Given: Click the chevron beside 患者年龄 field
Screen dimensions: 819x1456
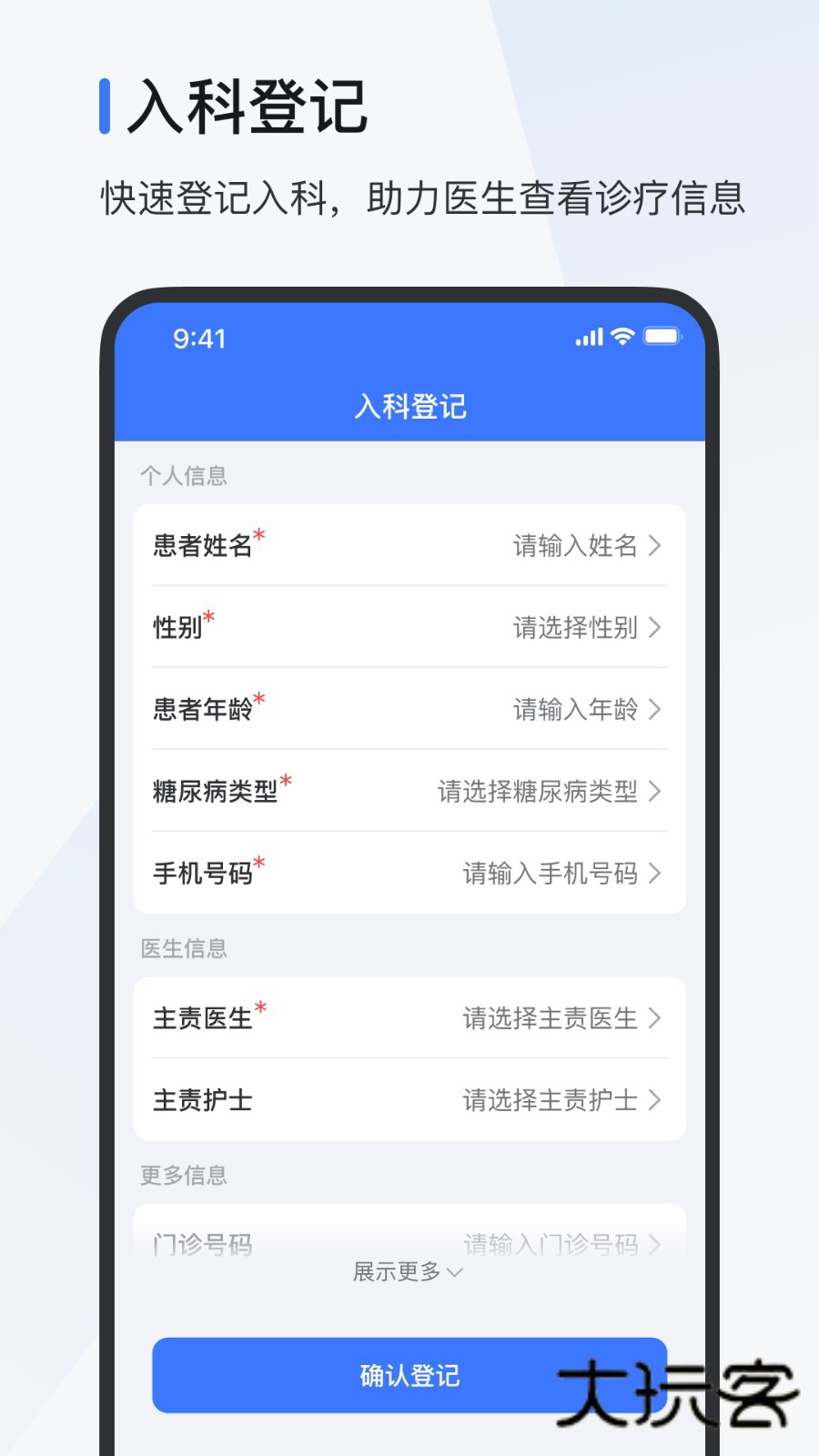Looking at the screenshot, I should click(x=657, y=710).
